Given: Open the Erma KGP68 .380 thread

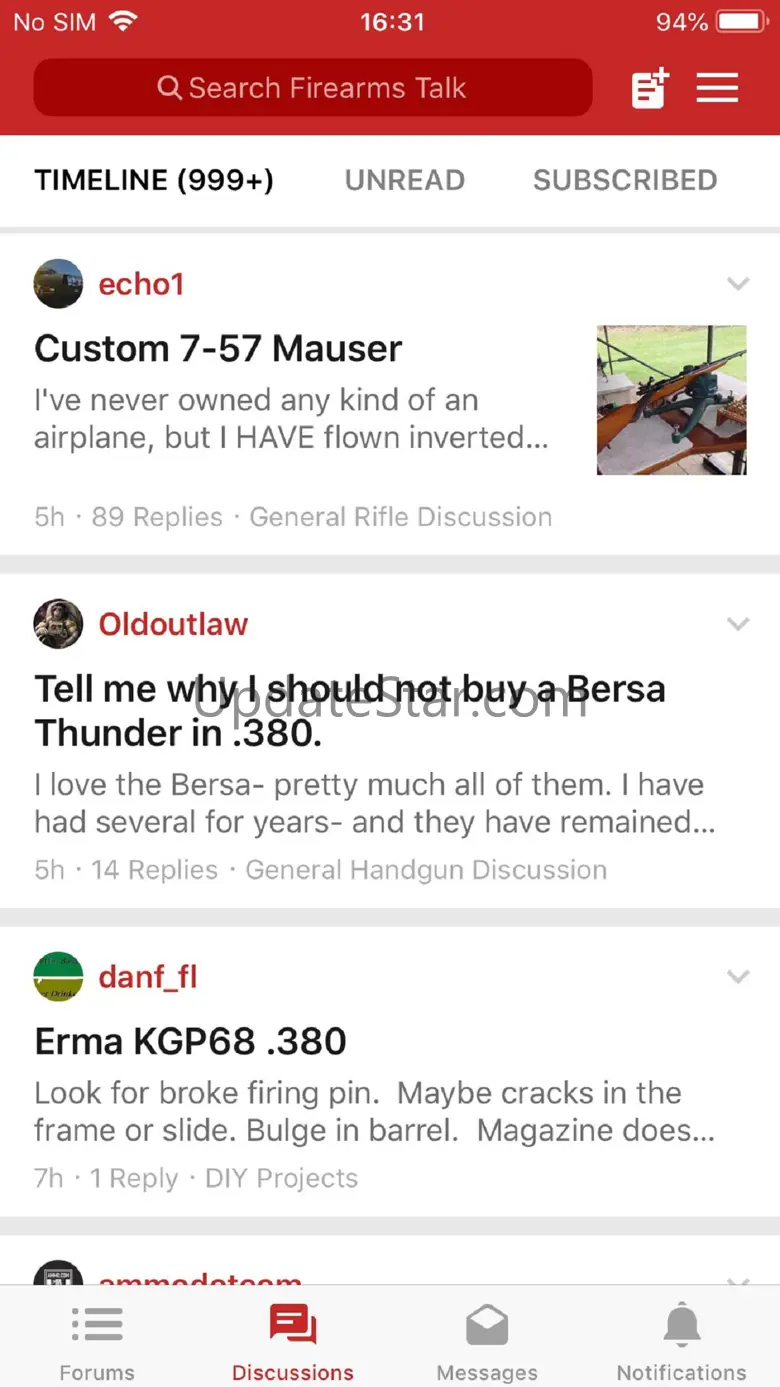Looking at the screenshot, I should [190, 1042].
